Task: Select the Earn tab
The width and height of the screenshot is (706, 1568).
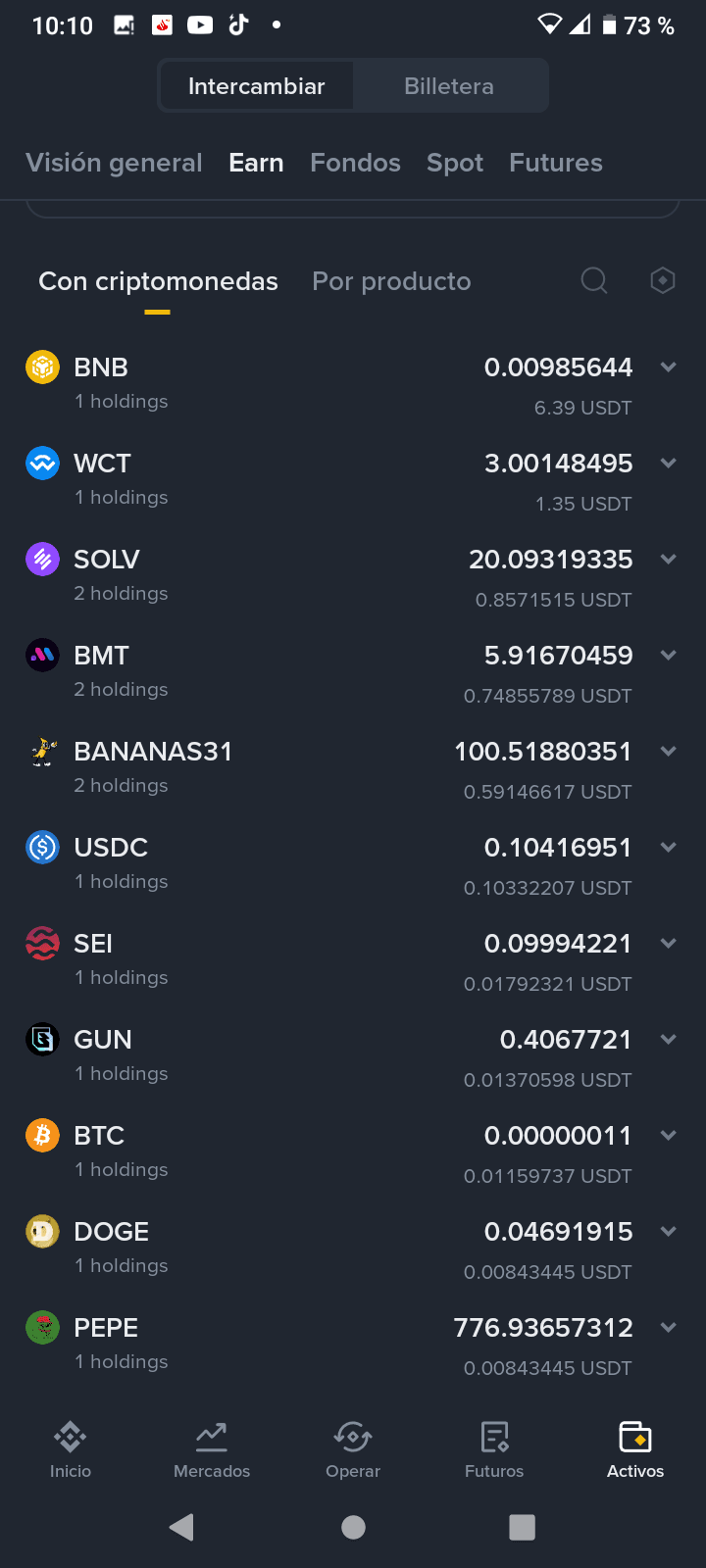Action: pyautogui.click(x=255, y=163)
